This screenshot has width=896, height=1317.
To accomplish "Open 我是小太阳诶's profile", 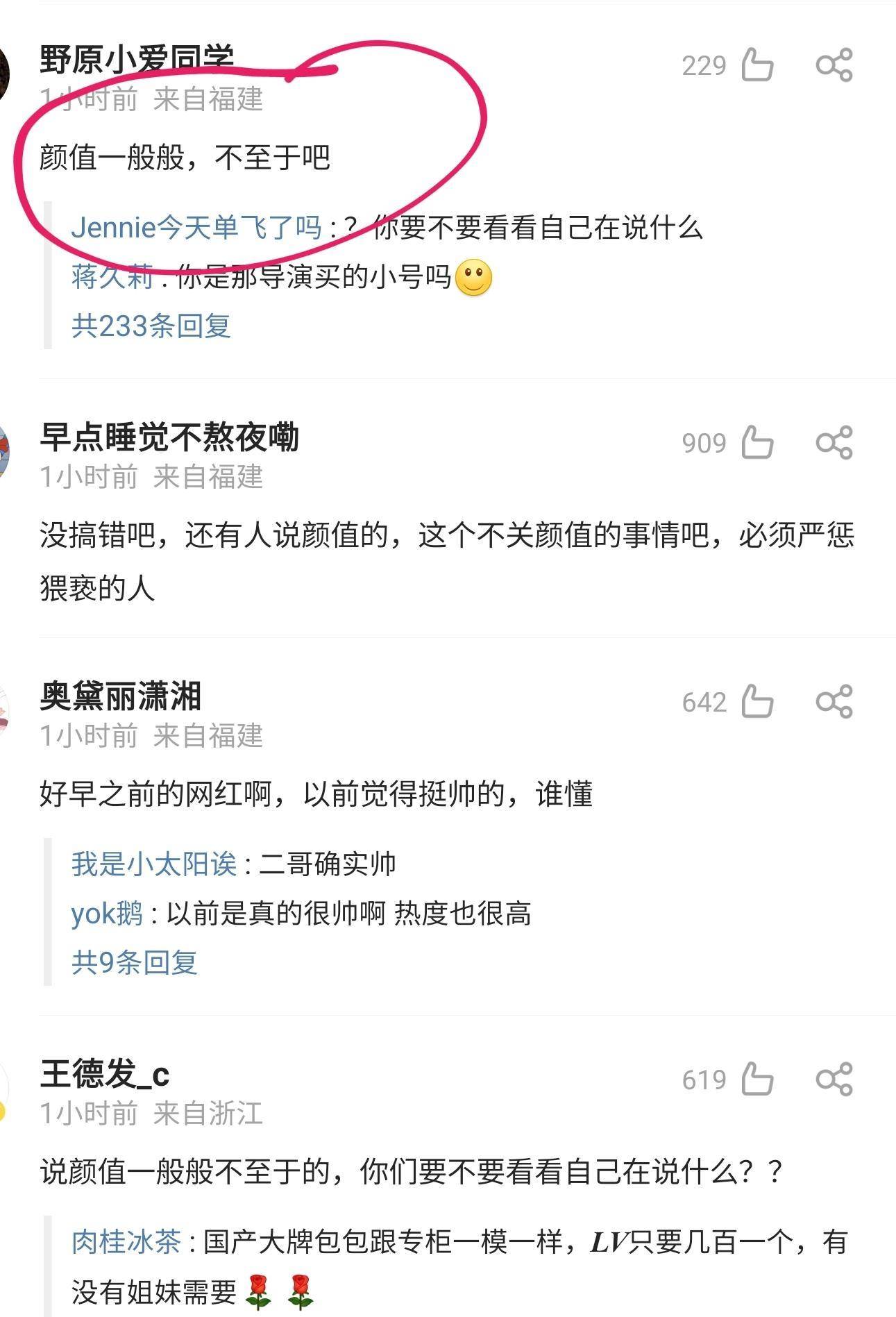I will [154, 864].
